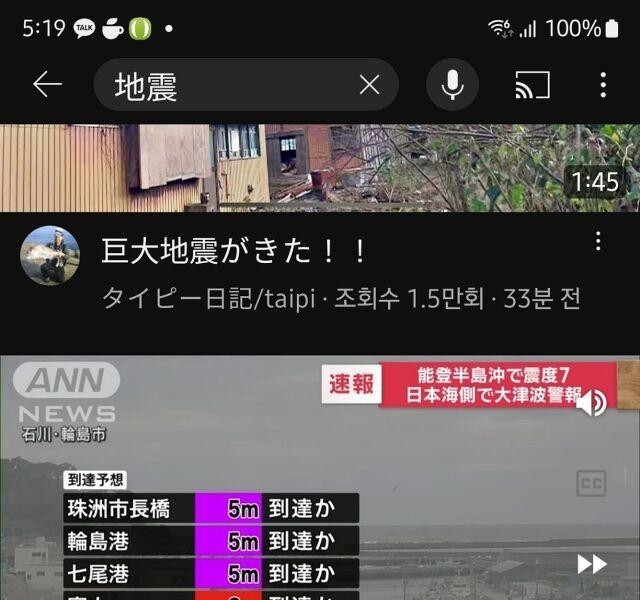
Task: Go back from the search results
Action: tap(47, 86)
